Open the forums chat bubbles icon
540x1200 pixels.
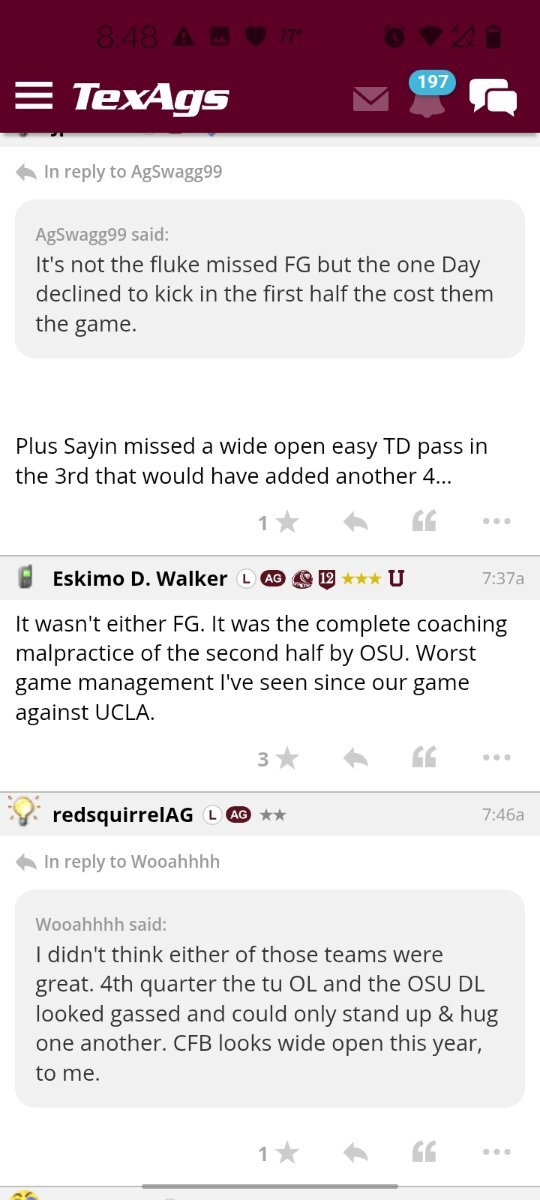click(x=493, y=97)
